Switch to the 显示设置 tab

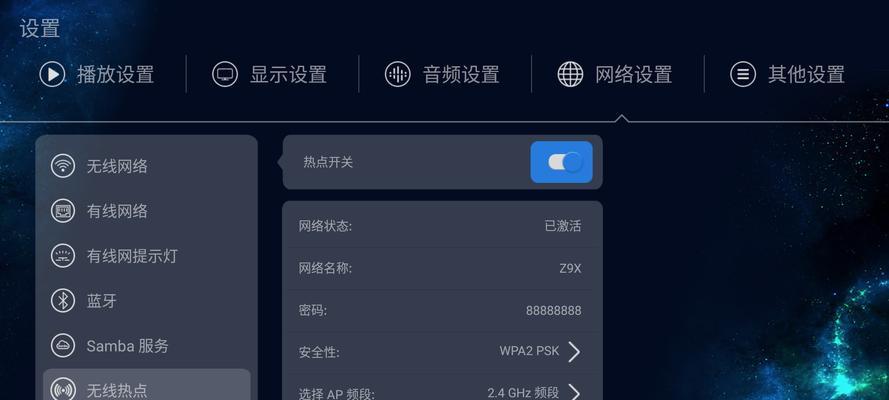(x=270, y=74)
